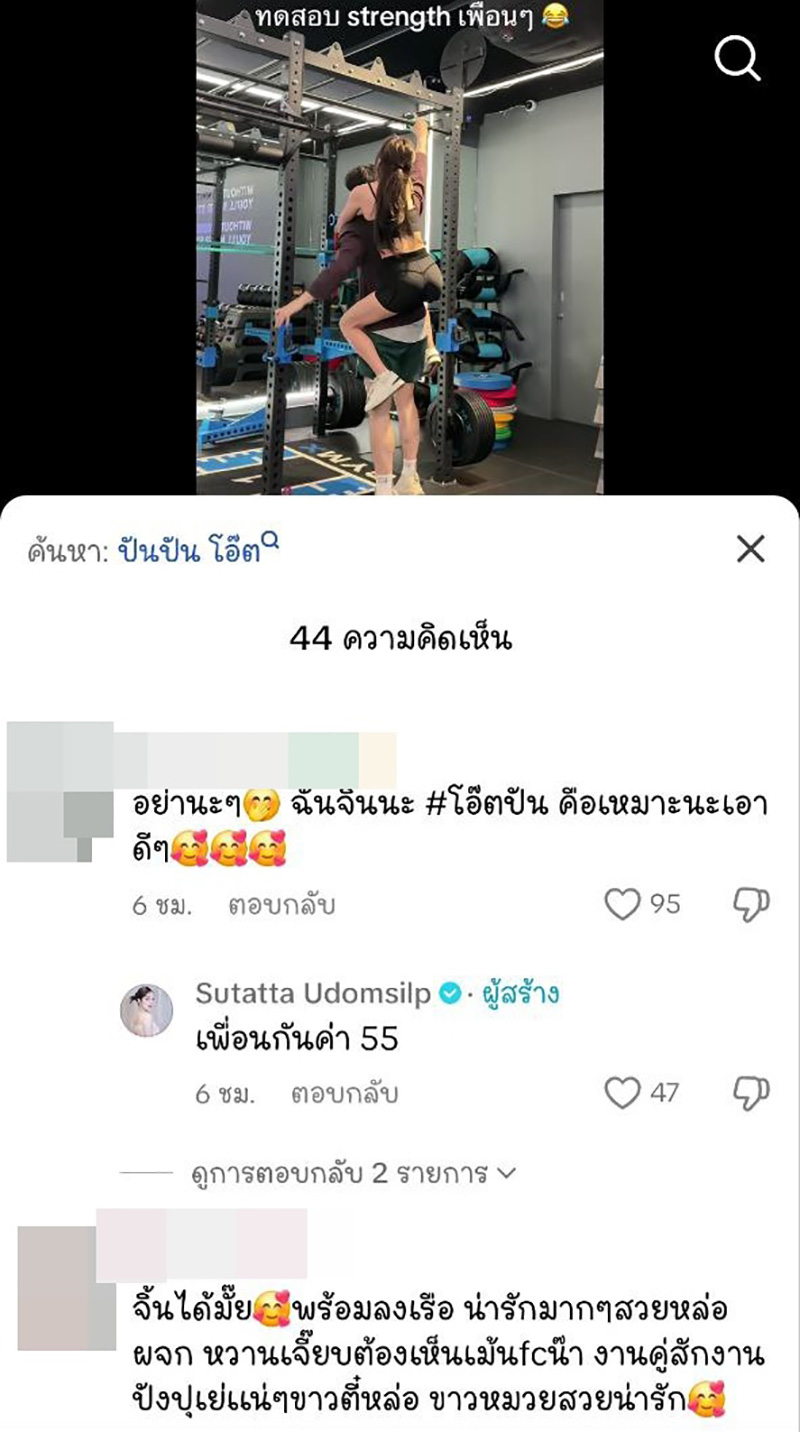The width and height of the screenshot is (800, 1432).
Task: Tap the thumbs-down on Sutatta's comment
Action: coord(752,1092)
